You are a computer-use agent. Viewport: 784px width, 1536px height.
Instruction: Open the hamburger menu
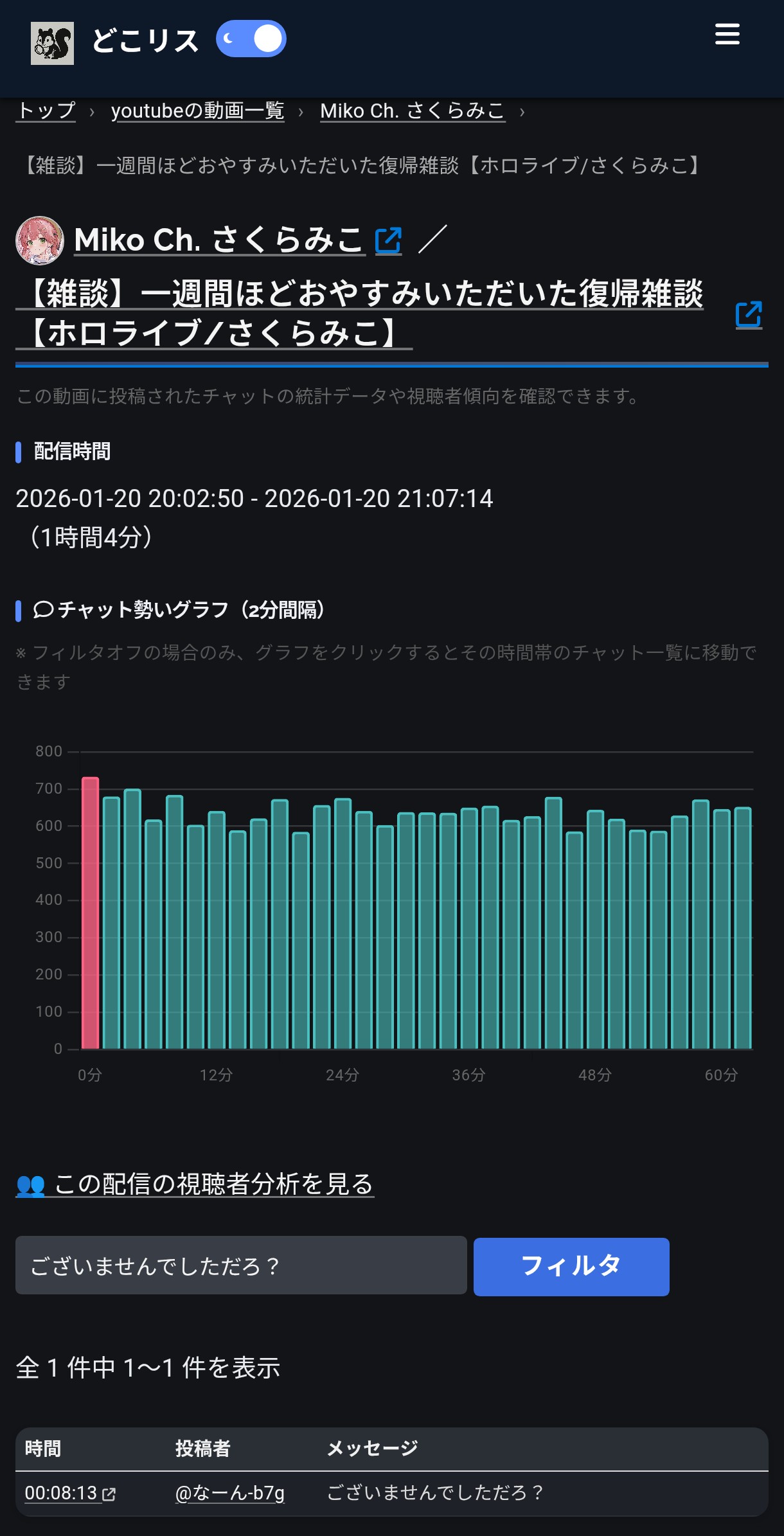(727, 35)
